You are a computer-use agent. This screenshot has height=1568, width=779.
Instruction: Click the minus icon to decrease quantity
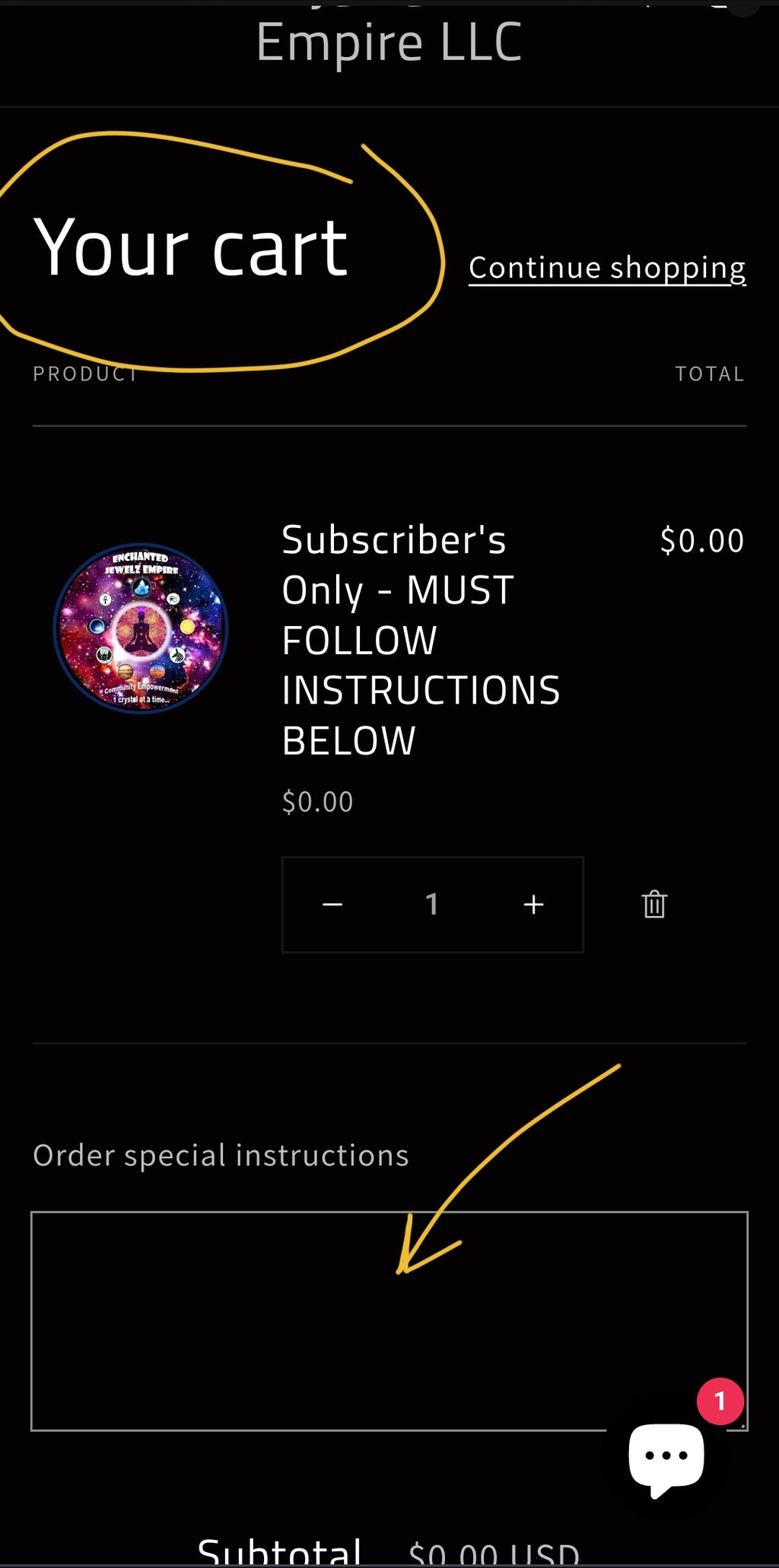(332, 905)
